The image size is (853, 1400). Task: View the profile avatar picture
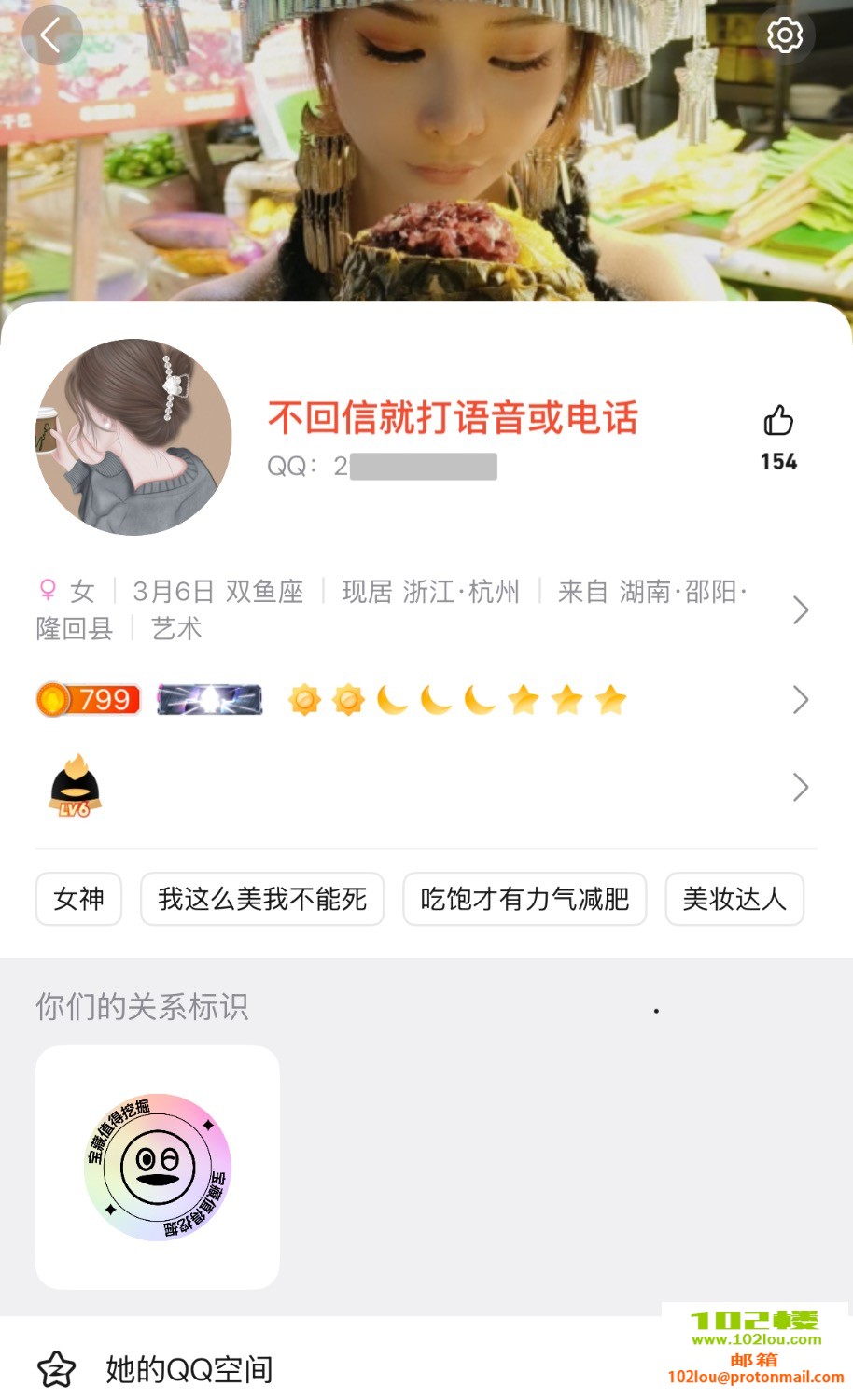(133, 437)
